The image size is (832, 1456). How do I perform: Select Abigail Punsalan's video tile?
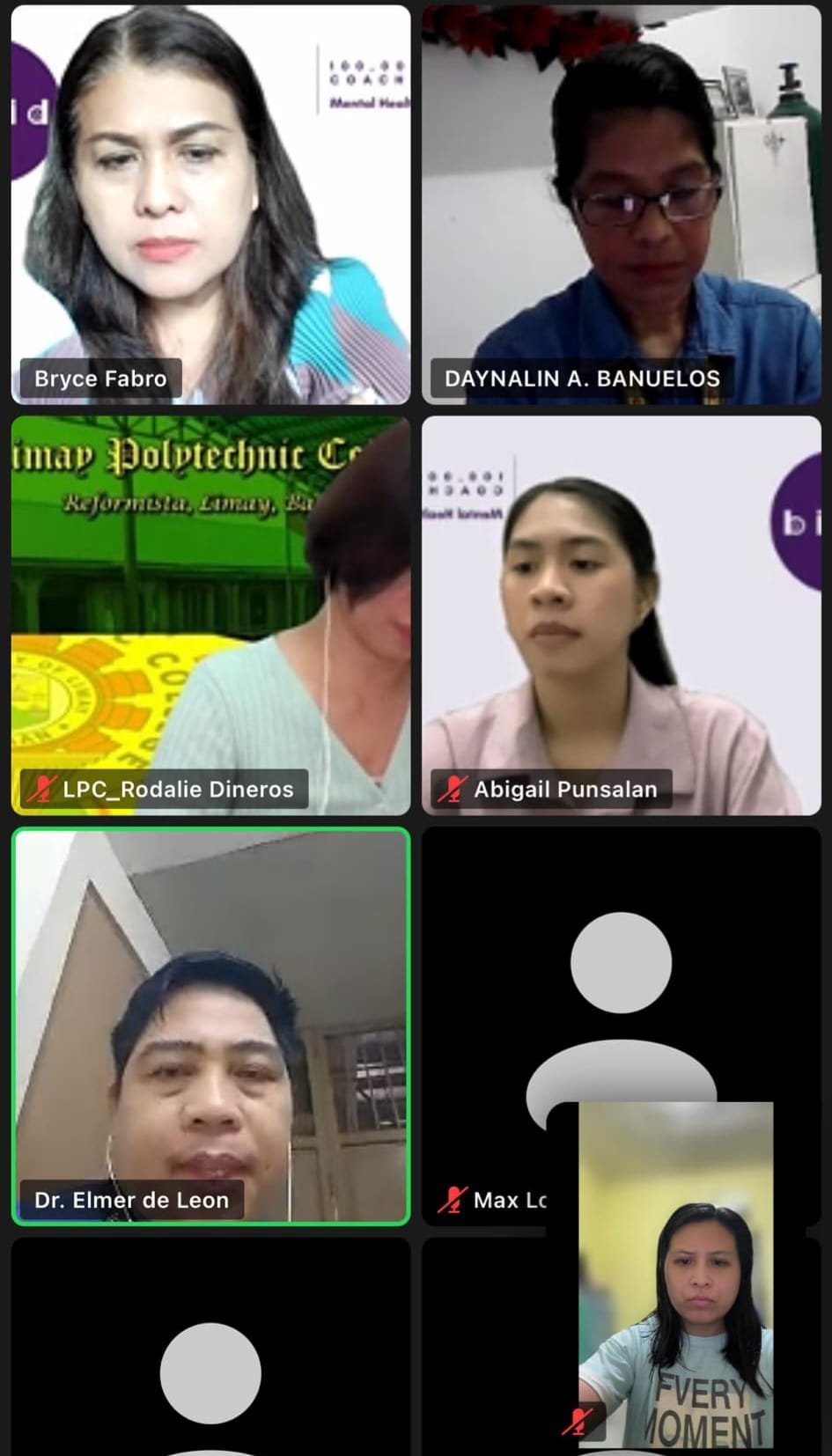click(x=622, y=615)
